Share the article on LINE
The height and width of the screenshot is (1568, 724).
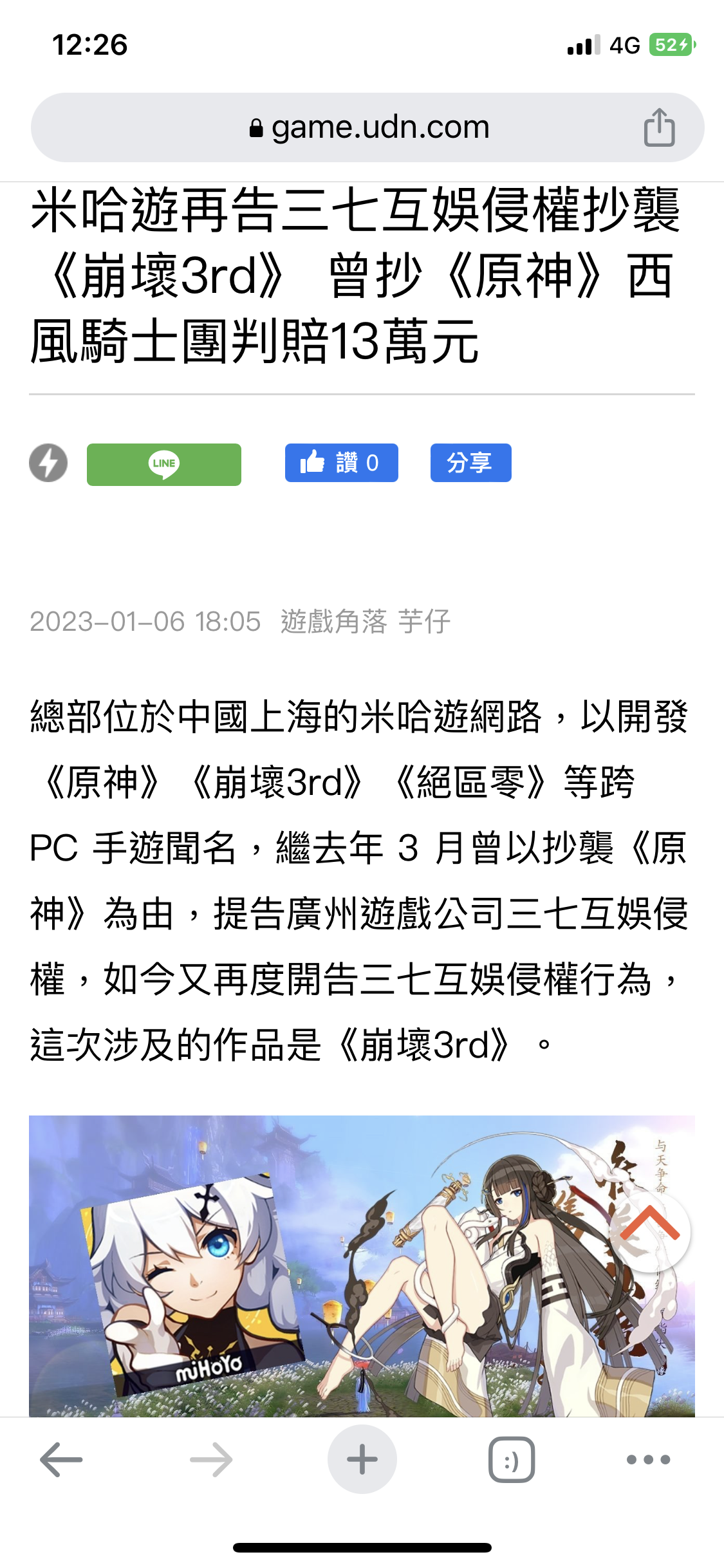tap(164, 464)
